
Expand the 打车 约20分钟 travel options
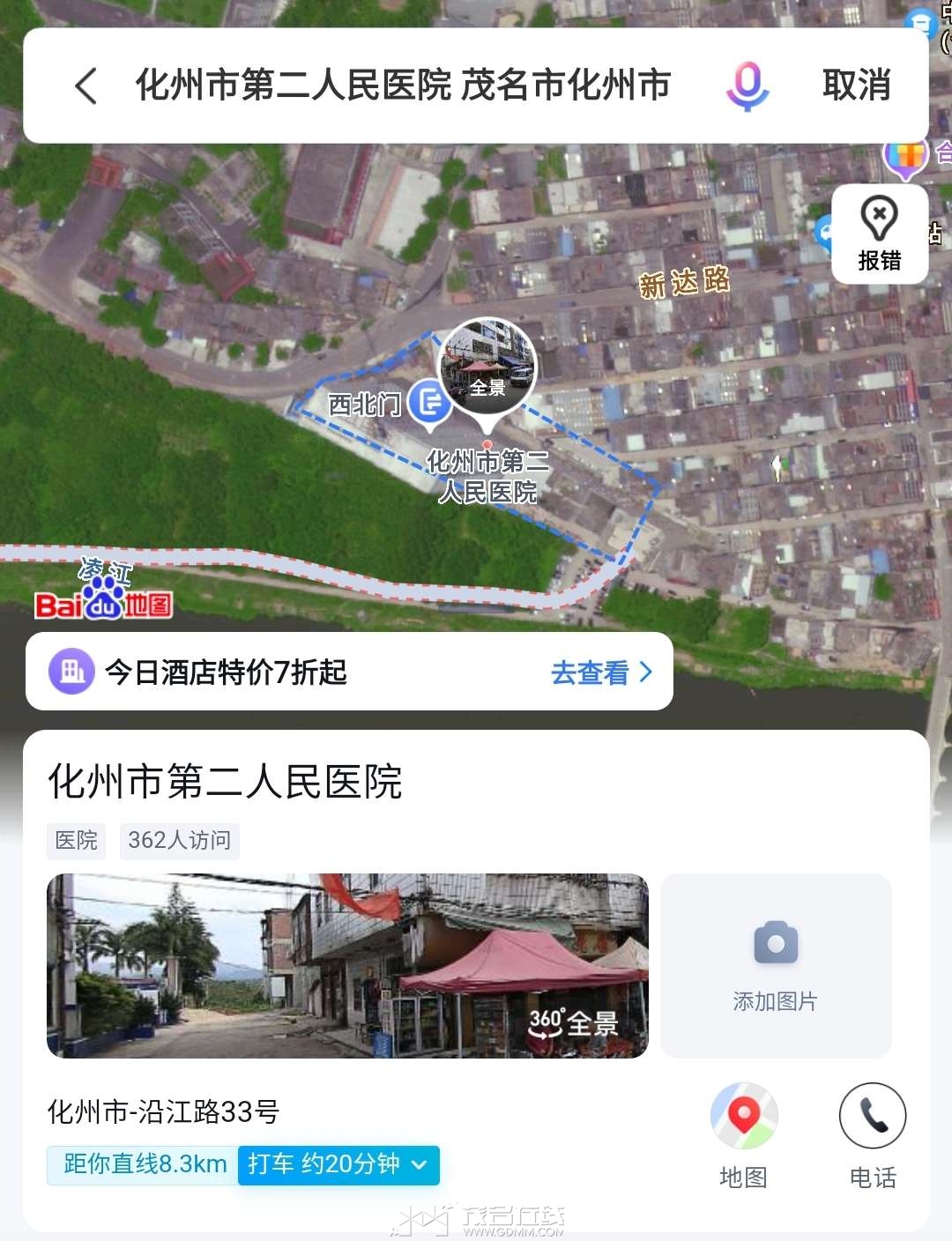pyautogui.click(x=338, y=1164)
